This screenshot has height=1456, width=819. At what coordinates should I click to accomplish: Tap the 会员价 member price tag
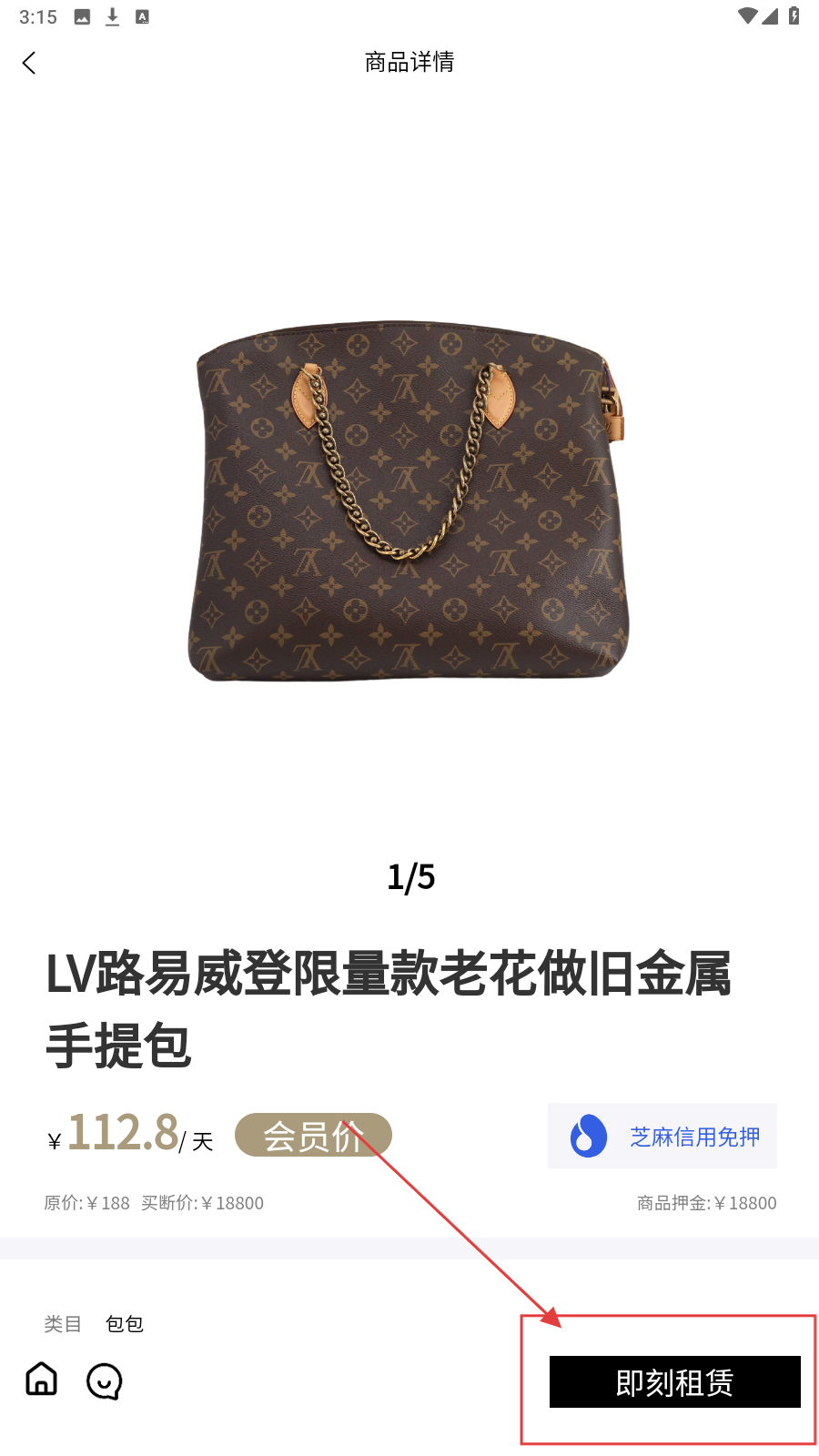(x=313, y=1136)
